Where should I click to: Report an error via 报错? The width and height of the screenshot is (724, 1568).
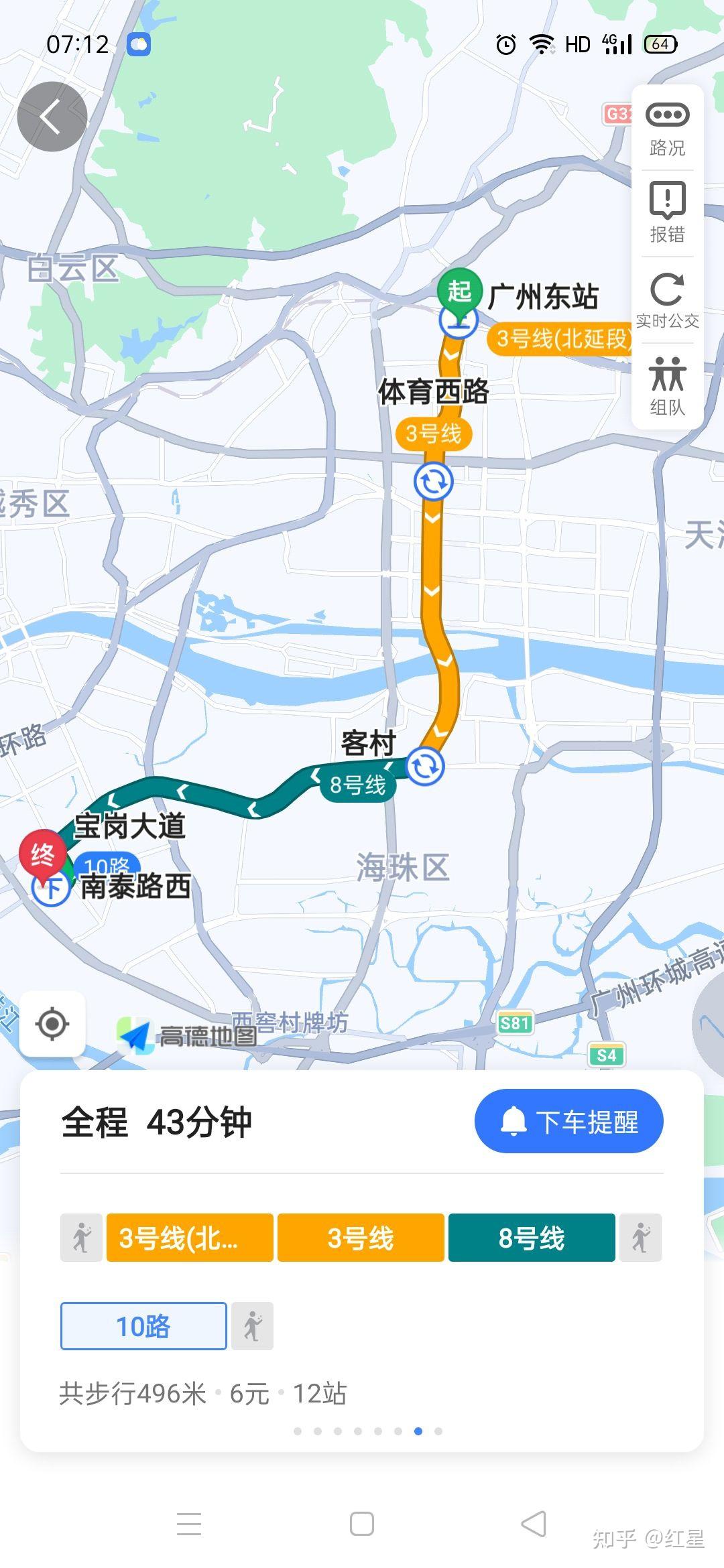coord(667,213)
